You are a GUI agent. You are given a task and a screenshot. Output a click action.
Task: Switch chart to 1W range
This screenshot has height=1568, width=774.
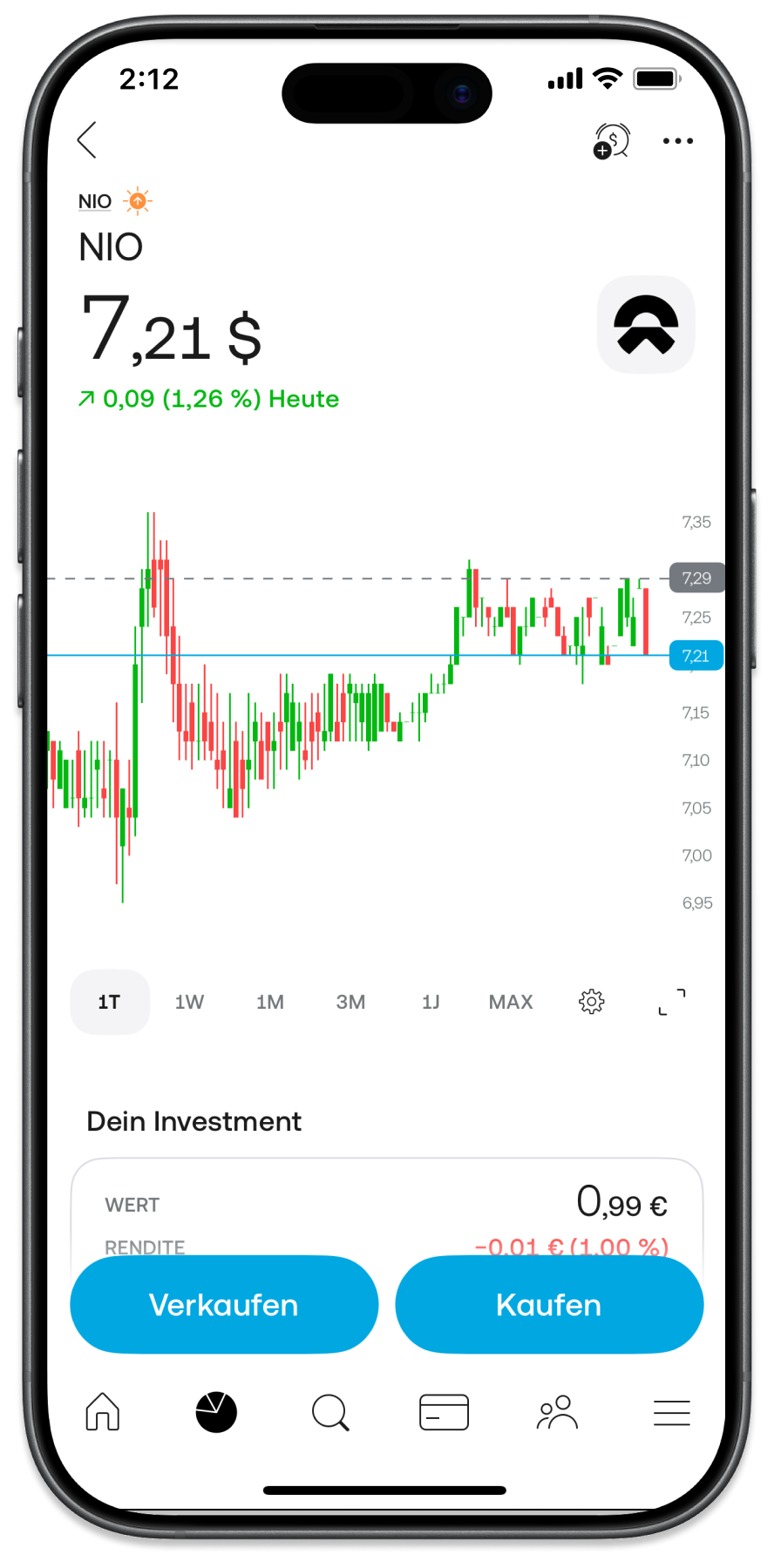pyautogui.click(x=189, y=1002)
